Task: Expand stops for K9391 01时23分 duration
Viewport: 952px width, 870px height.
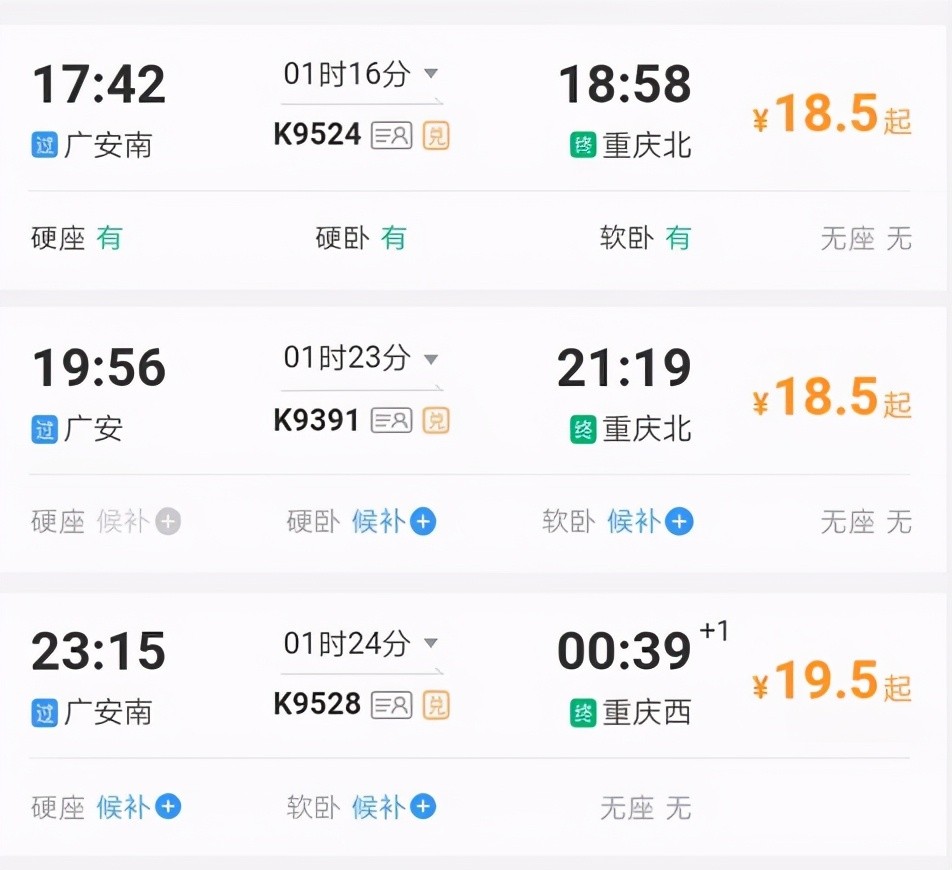Action: pos(431,358)
